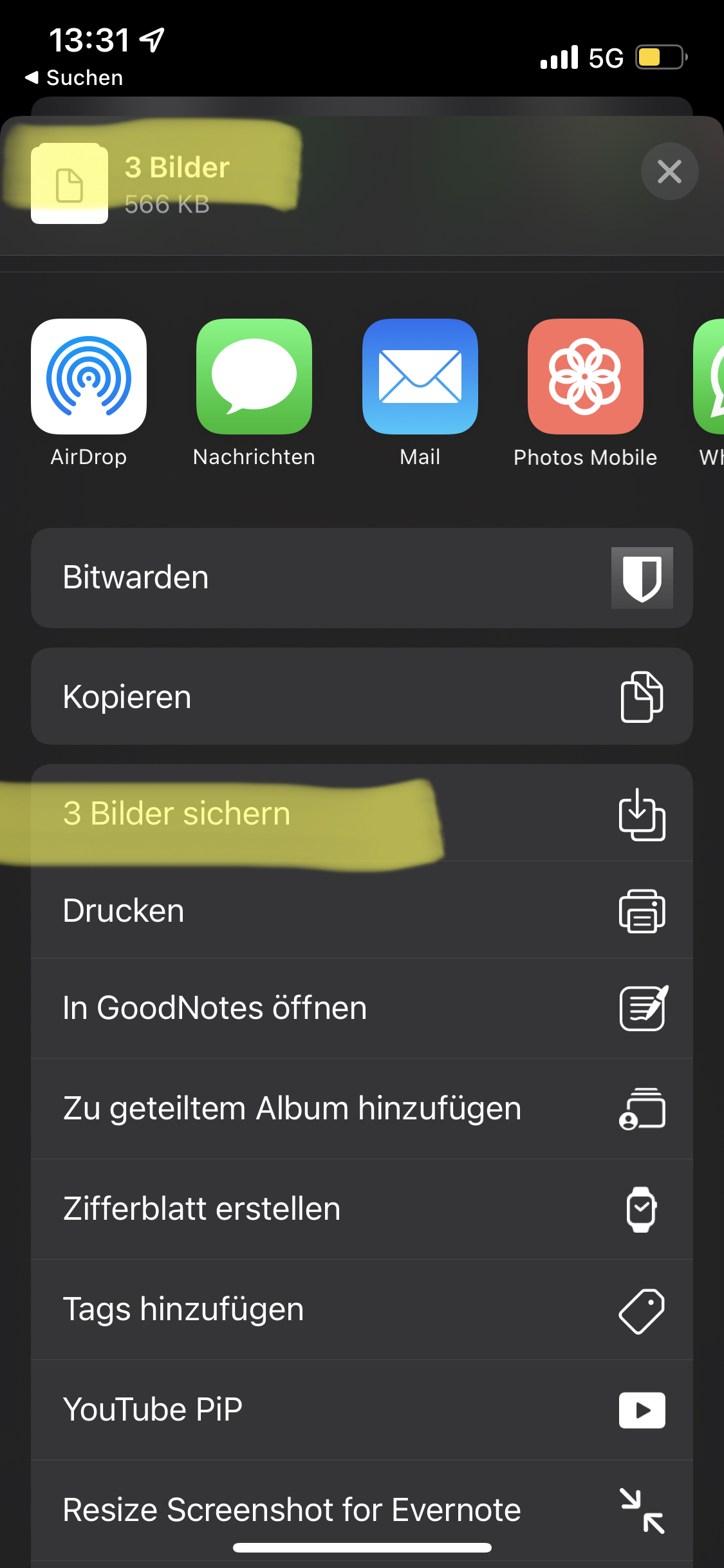Screen dimensions: 724x1568
Task: Run Resize Screenshot for Evernote
Action: [362, 1509]
